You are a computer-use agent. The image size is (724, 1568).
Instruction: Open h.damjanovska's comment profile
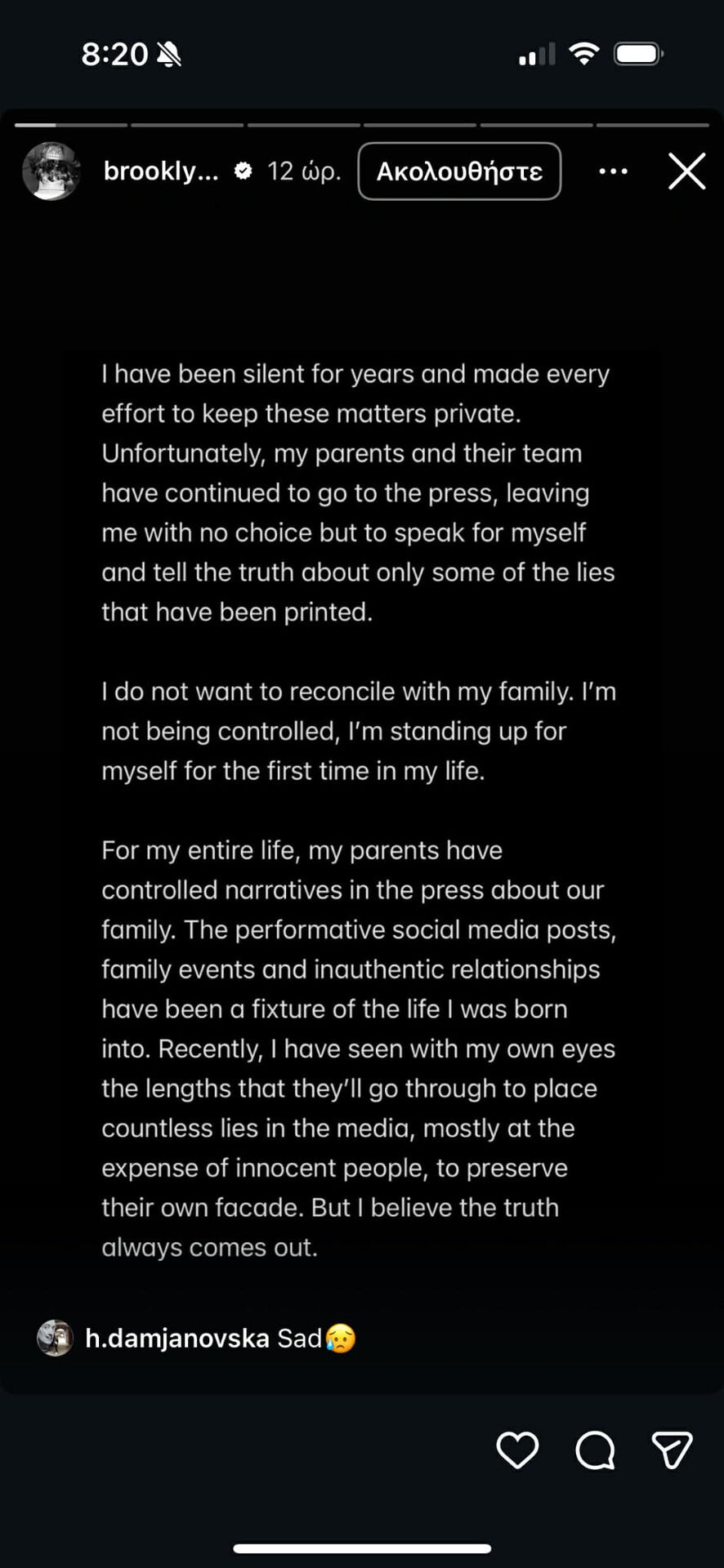pyautogui.click(x=55, y=1338)
